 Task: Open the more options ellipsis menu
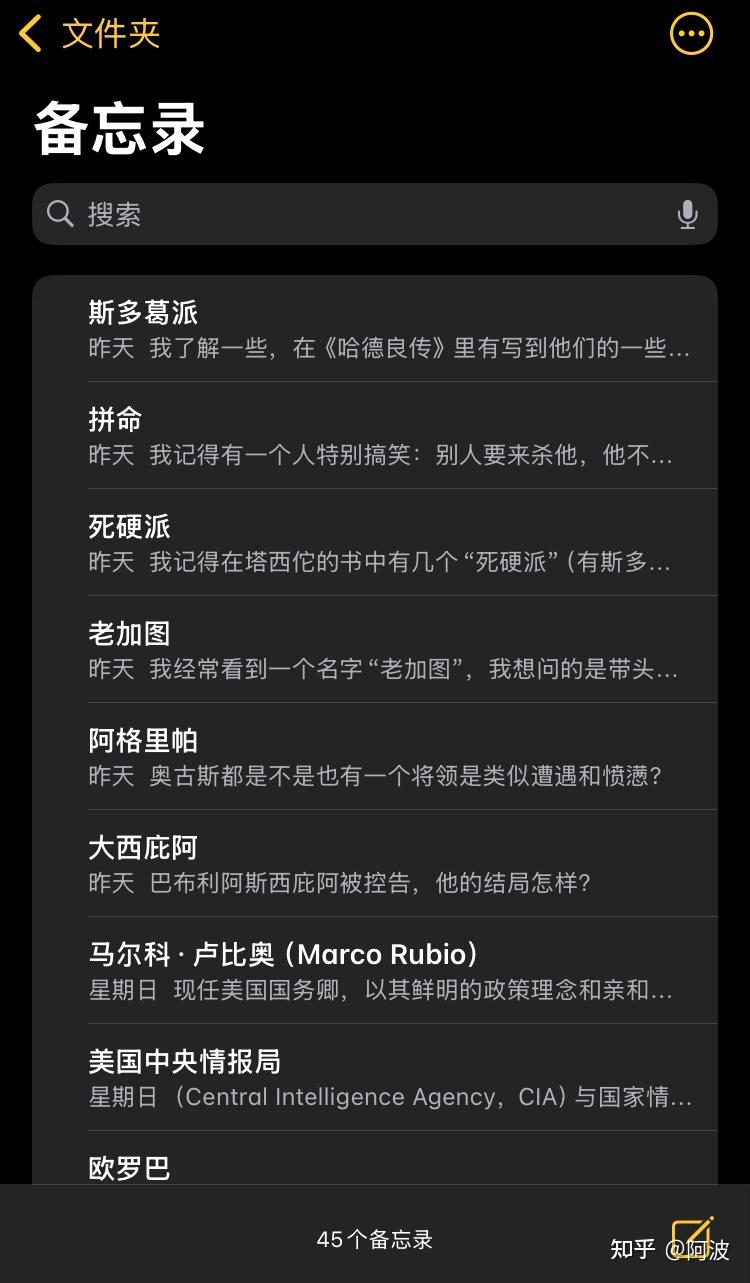click(691, 34)
